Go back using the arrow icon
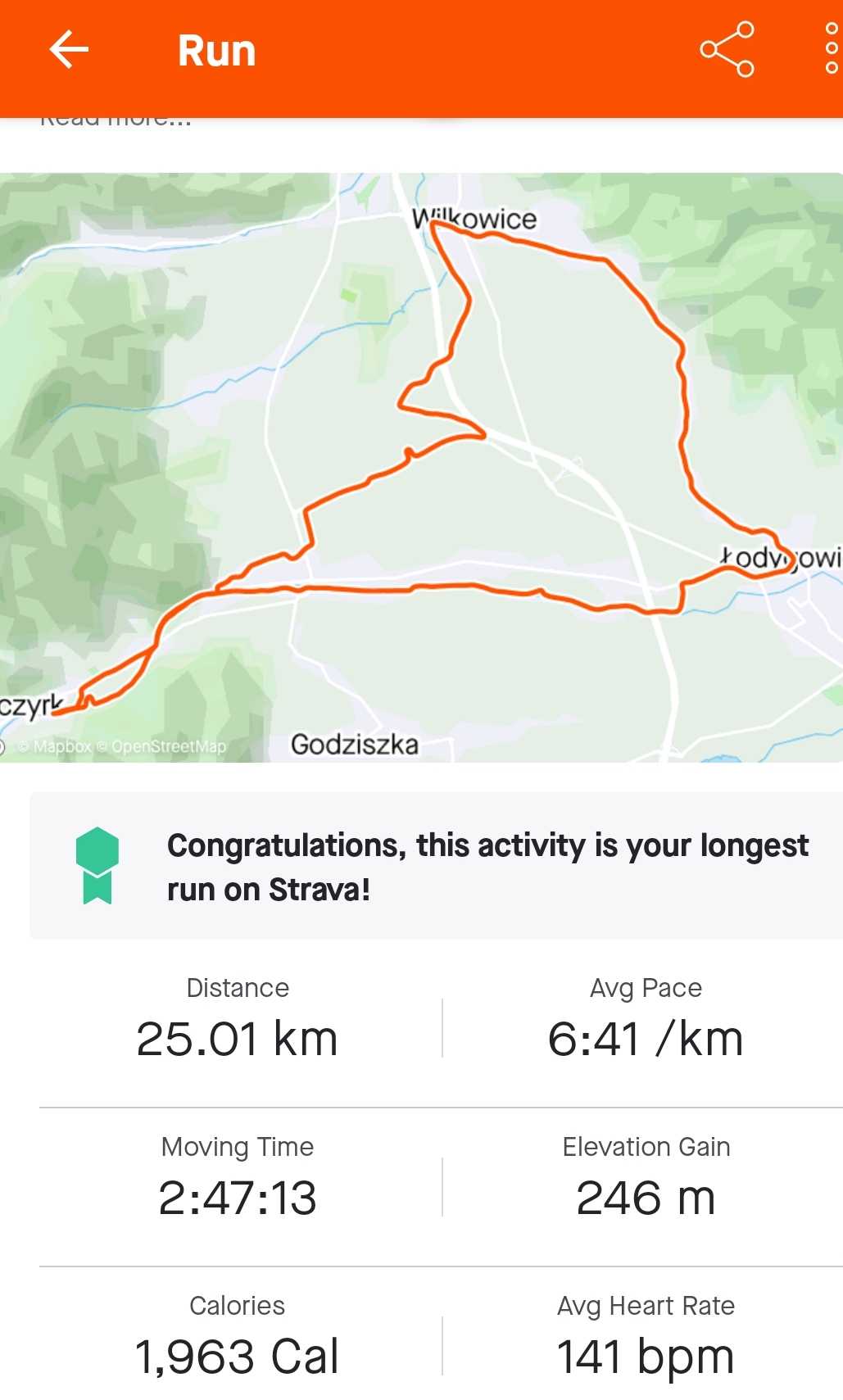The image size is (843, 1400). pyautogui.click(x=69, y=50)
